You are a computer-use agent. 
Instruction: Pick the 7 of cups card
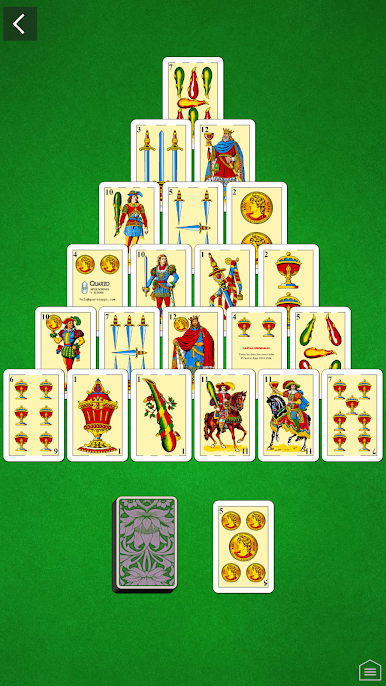click(x=352, y=415)
